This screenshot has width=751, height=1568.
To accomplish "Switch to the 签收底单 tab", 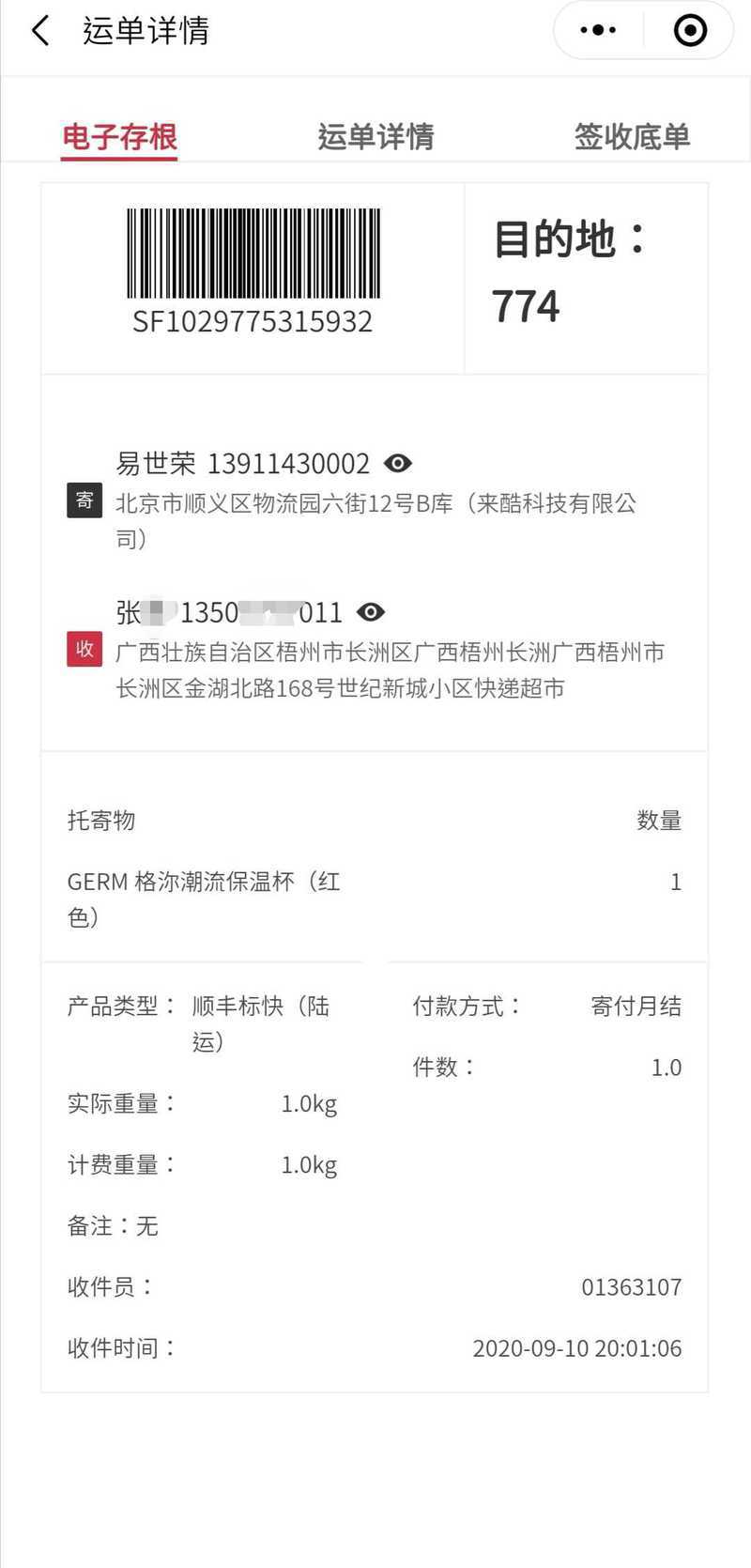I will (x=632, y=137).
